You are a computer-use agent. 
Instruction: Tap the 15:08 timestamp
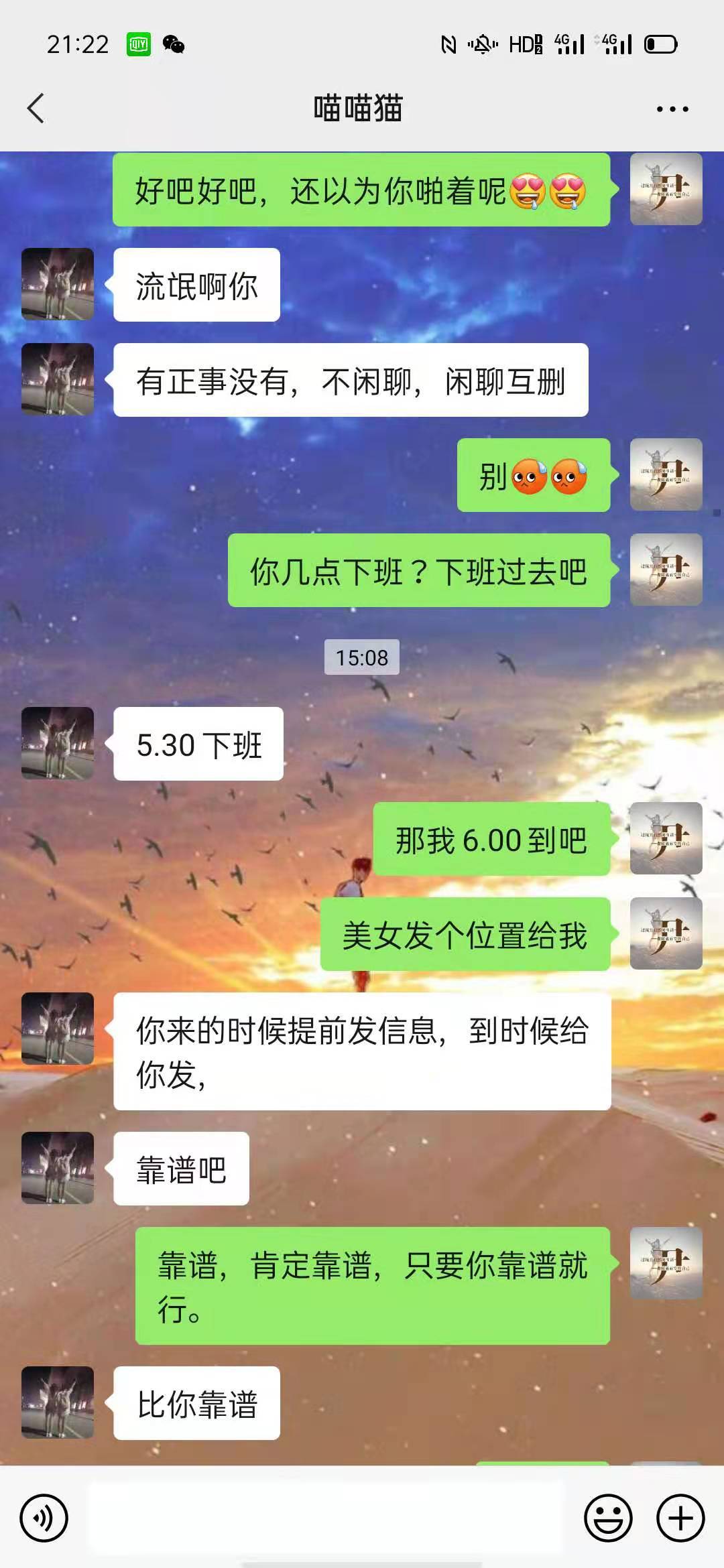tap(361, 658)
